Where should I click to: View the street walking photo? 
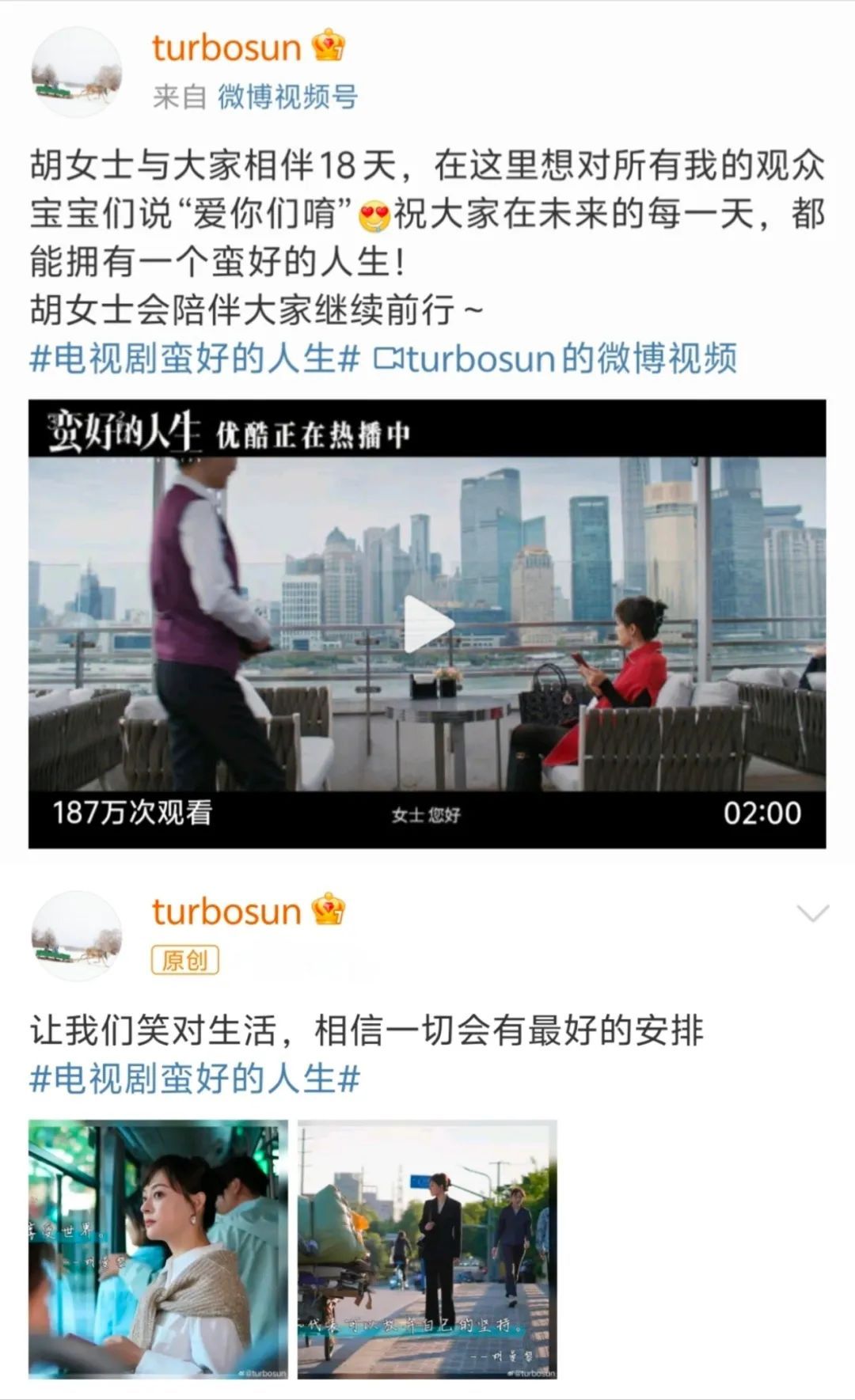[x=427, y=1249]
